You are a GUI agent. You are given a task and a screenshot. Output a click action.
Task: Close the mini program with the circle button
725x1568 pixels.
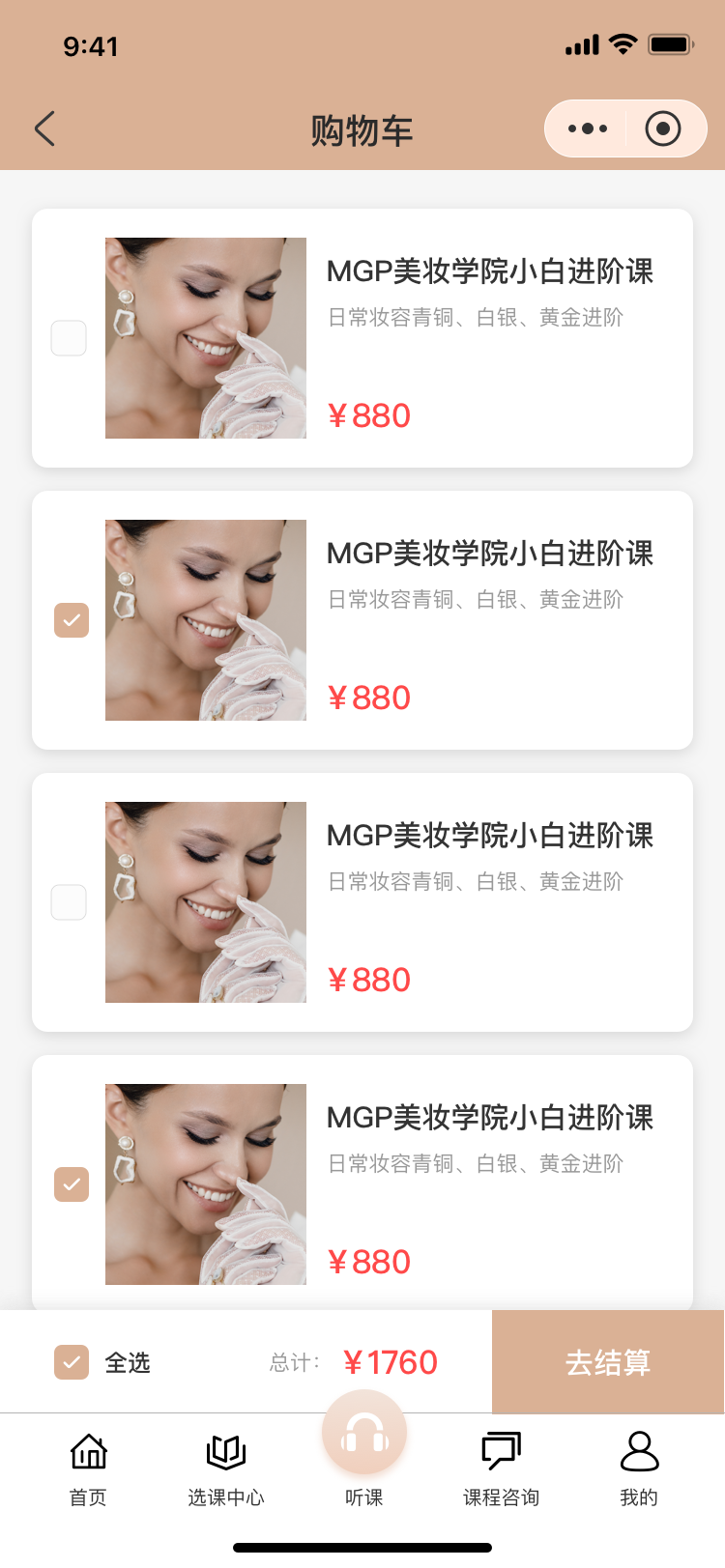663,128
